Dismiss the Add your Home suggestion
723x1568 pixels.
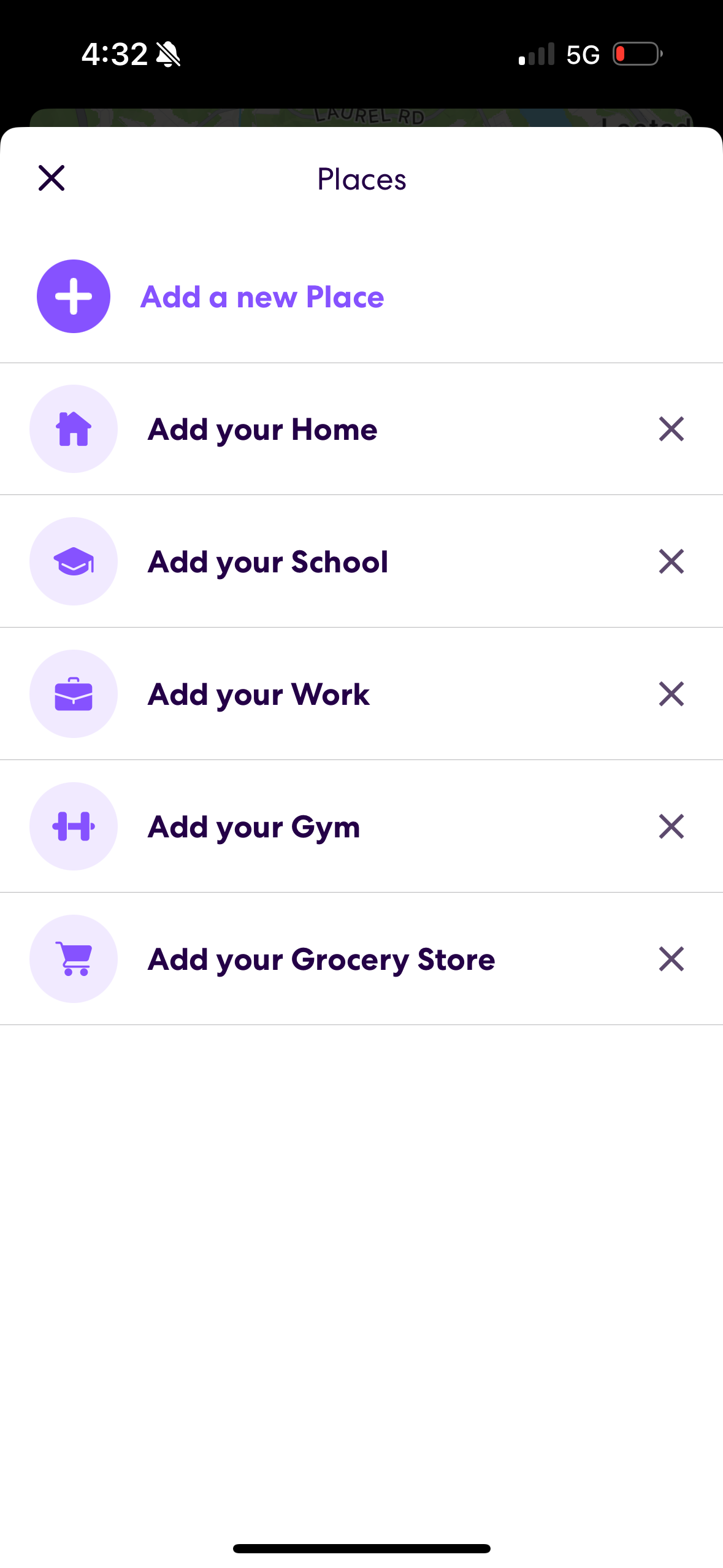(671, 429)
